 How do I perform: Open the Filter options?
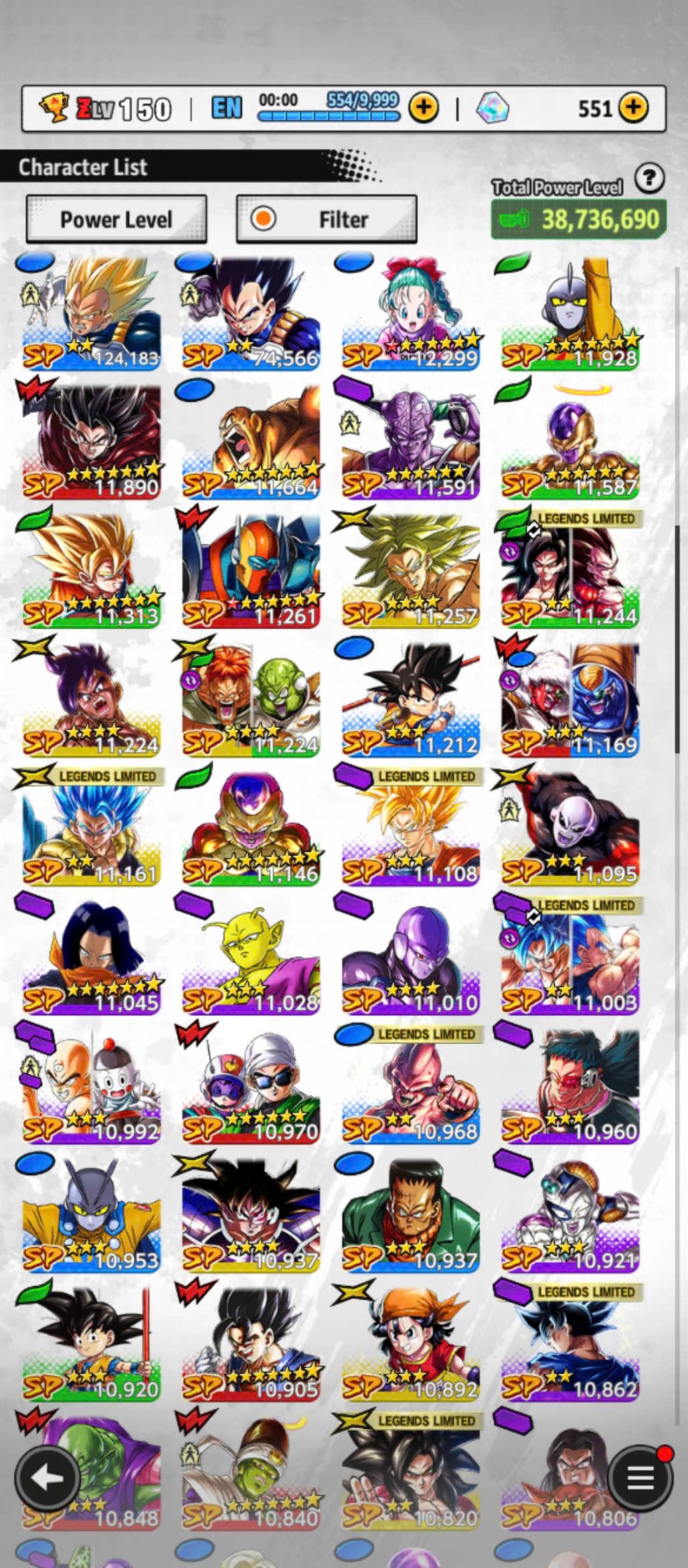tap(327, 220)
